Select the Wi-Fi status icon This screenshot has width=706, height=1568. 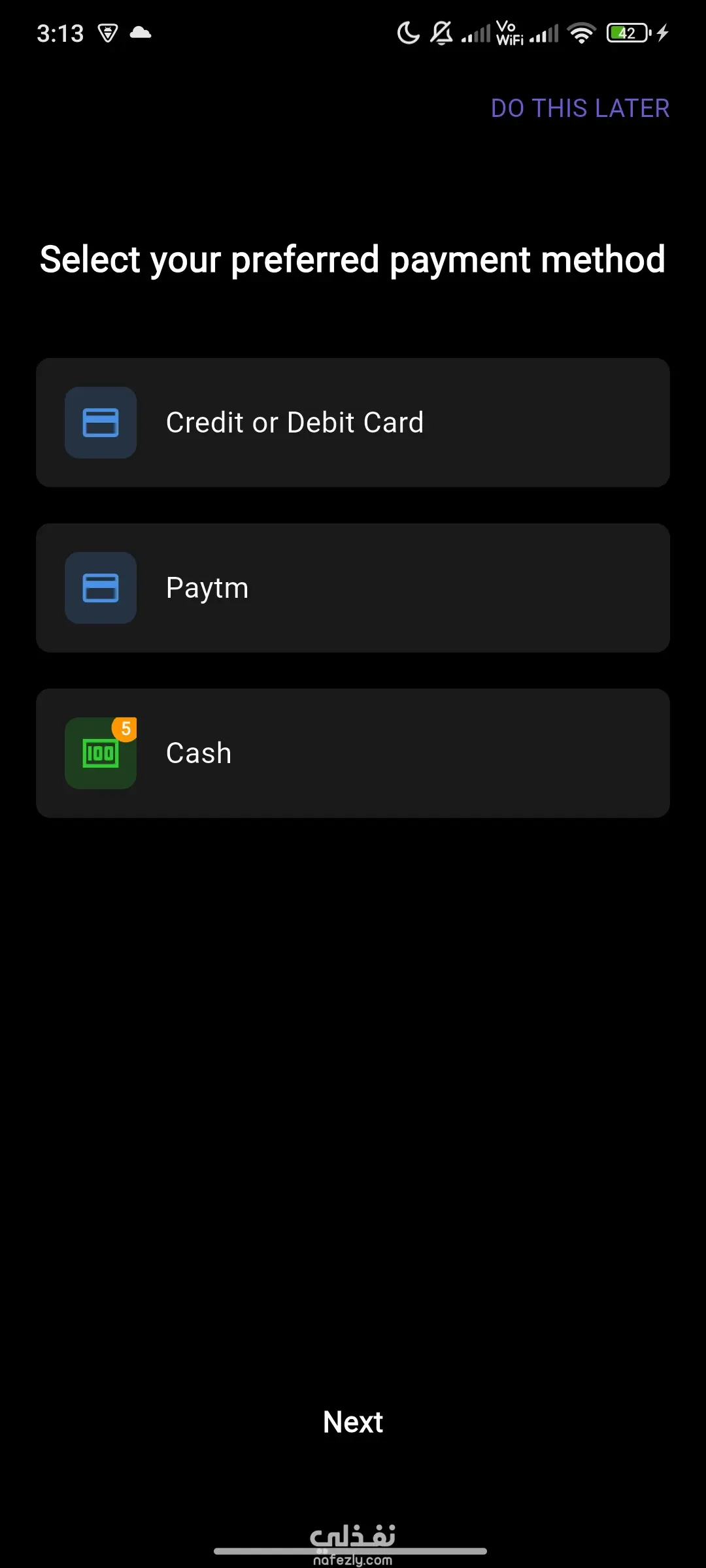[580, 33]
